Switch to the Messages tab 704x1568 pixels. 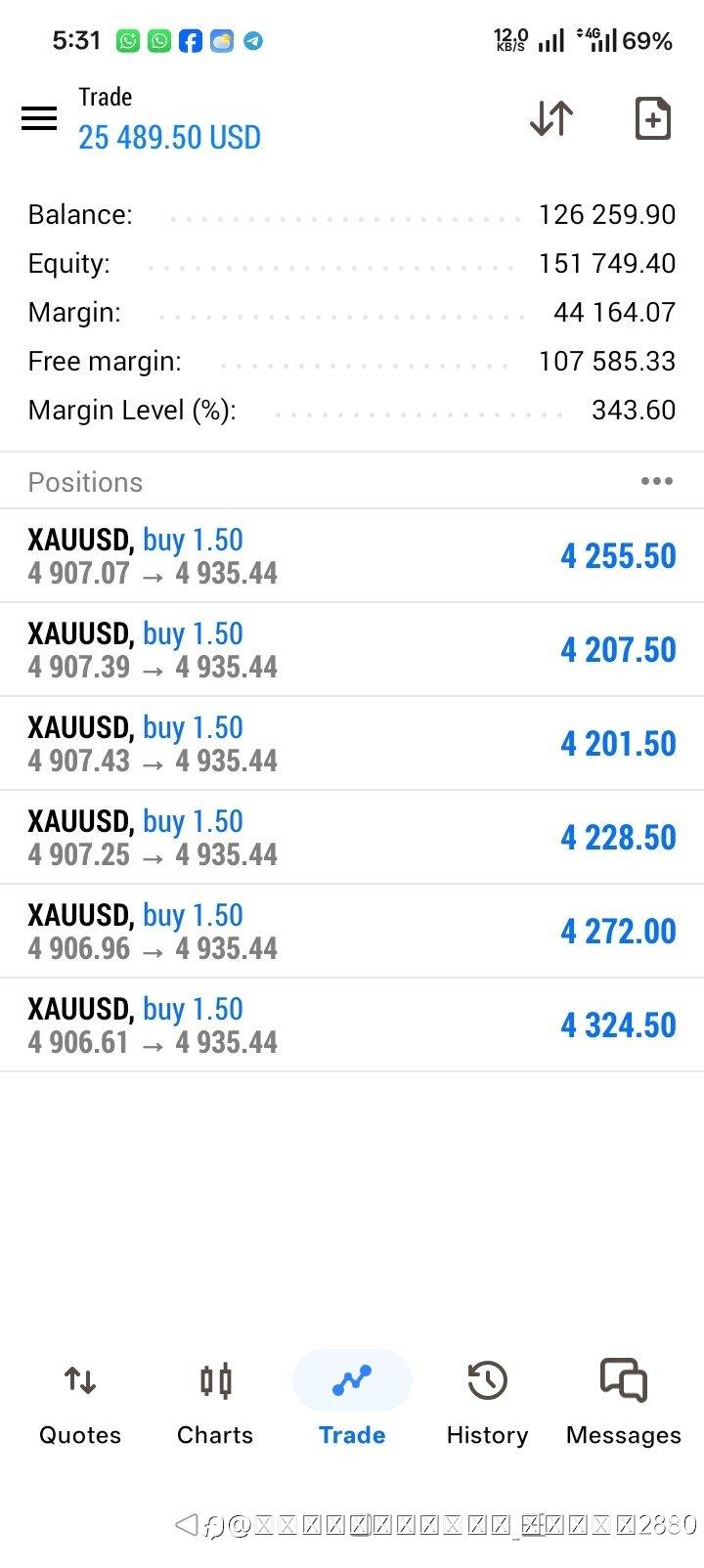(x=624, y=1403)
